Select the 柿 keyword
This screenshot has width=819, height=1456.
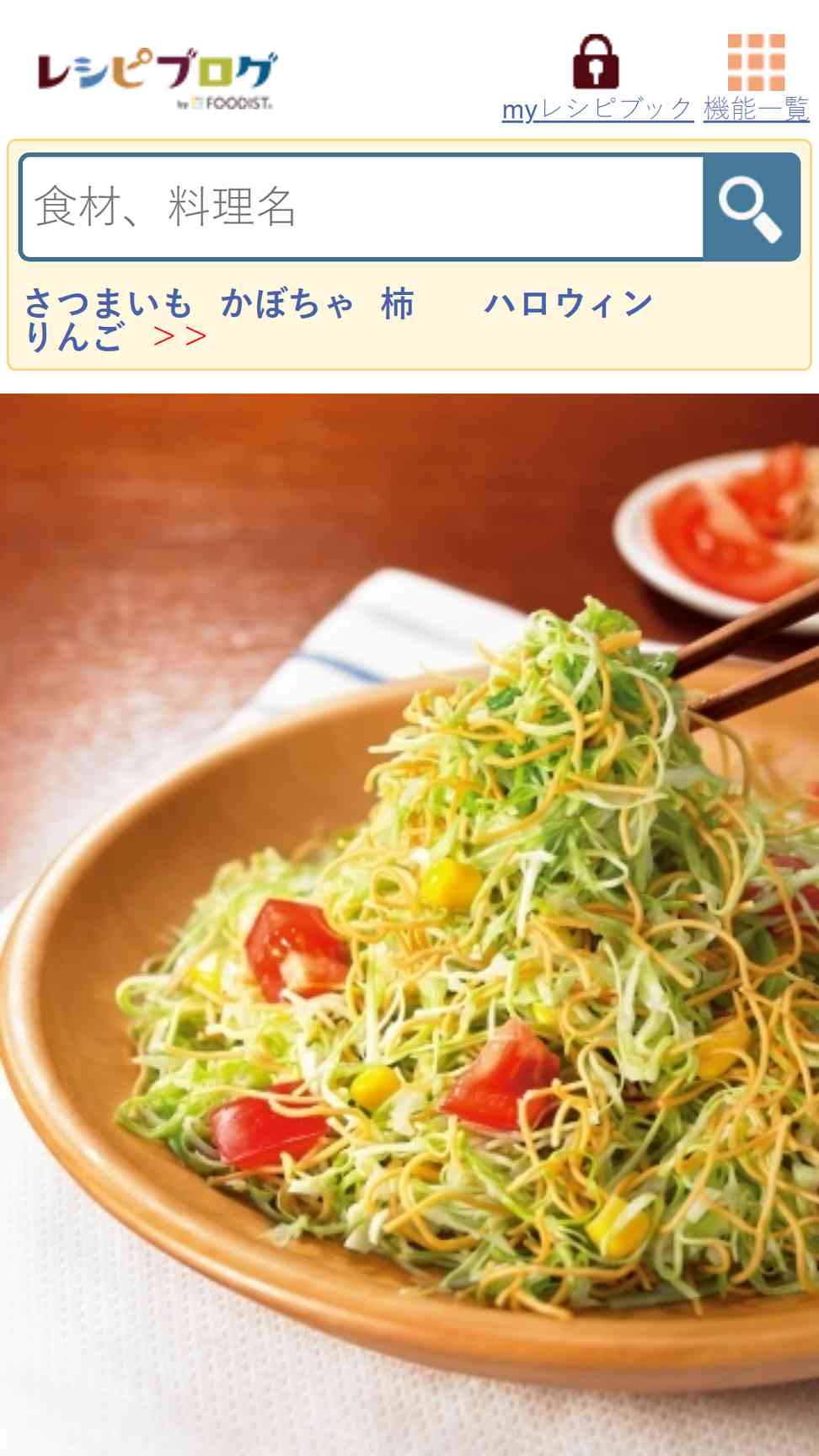(x=397, y=303)
